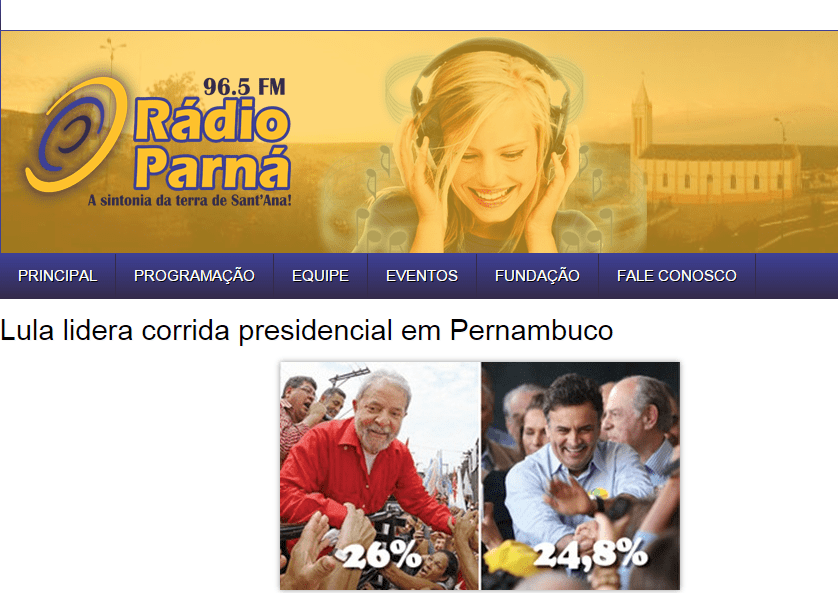The height and width of the screenshot is (594, 838).
Task: Open the EVENTOS section
Action: tap(422, 276)
